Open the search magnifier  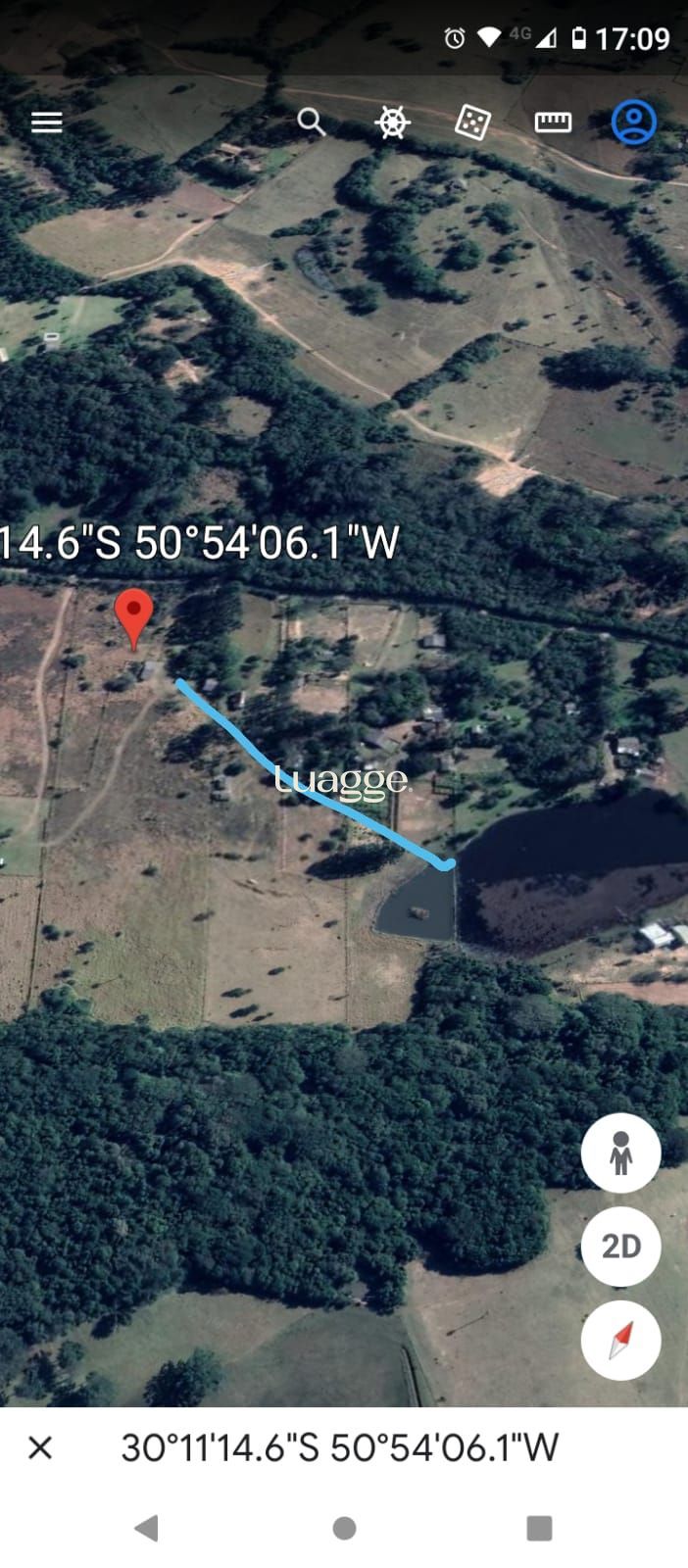[311, 122]
